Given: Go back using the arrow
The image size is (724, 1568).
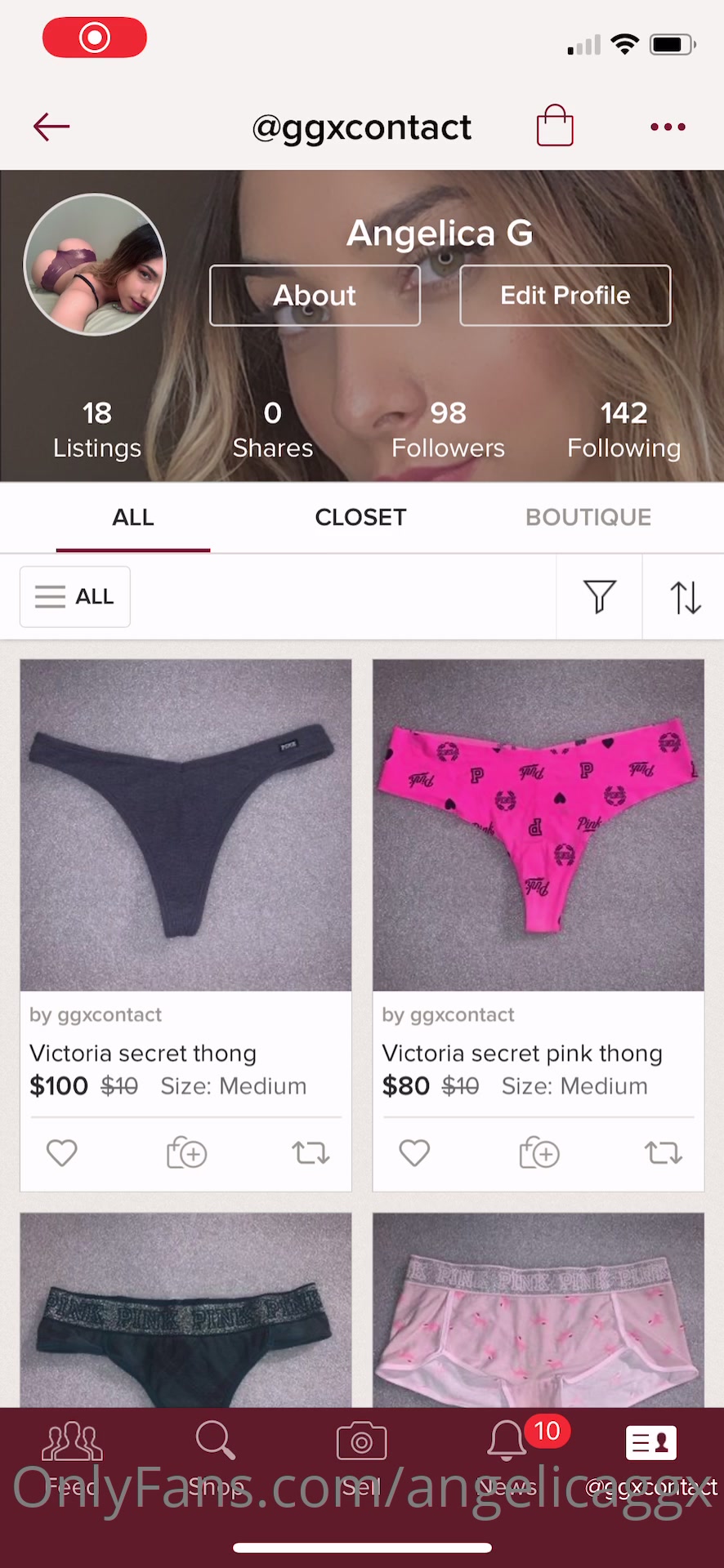Looking at the screenshot, I should click(51, 127).
